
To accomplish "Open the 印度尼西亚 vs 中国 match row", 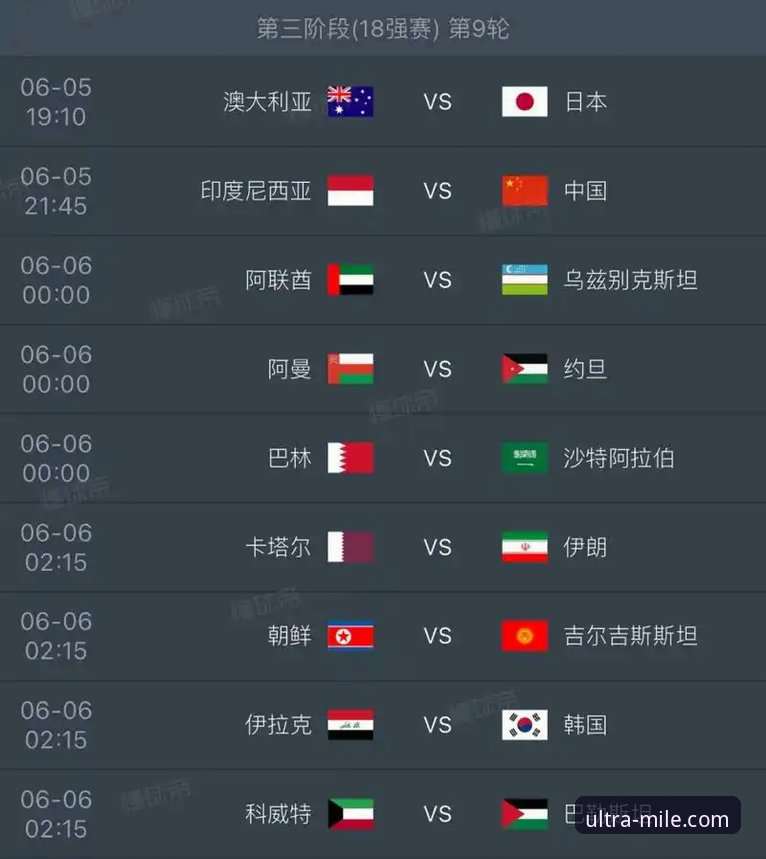I will click(383, 190).
